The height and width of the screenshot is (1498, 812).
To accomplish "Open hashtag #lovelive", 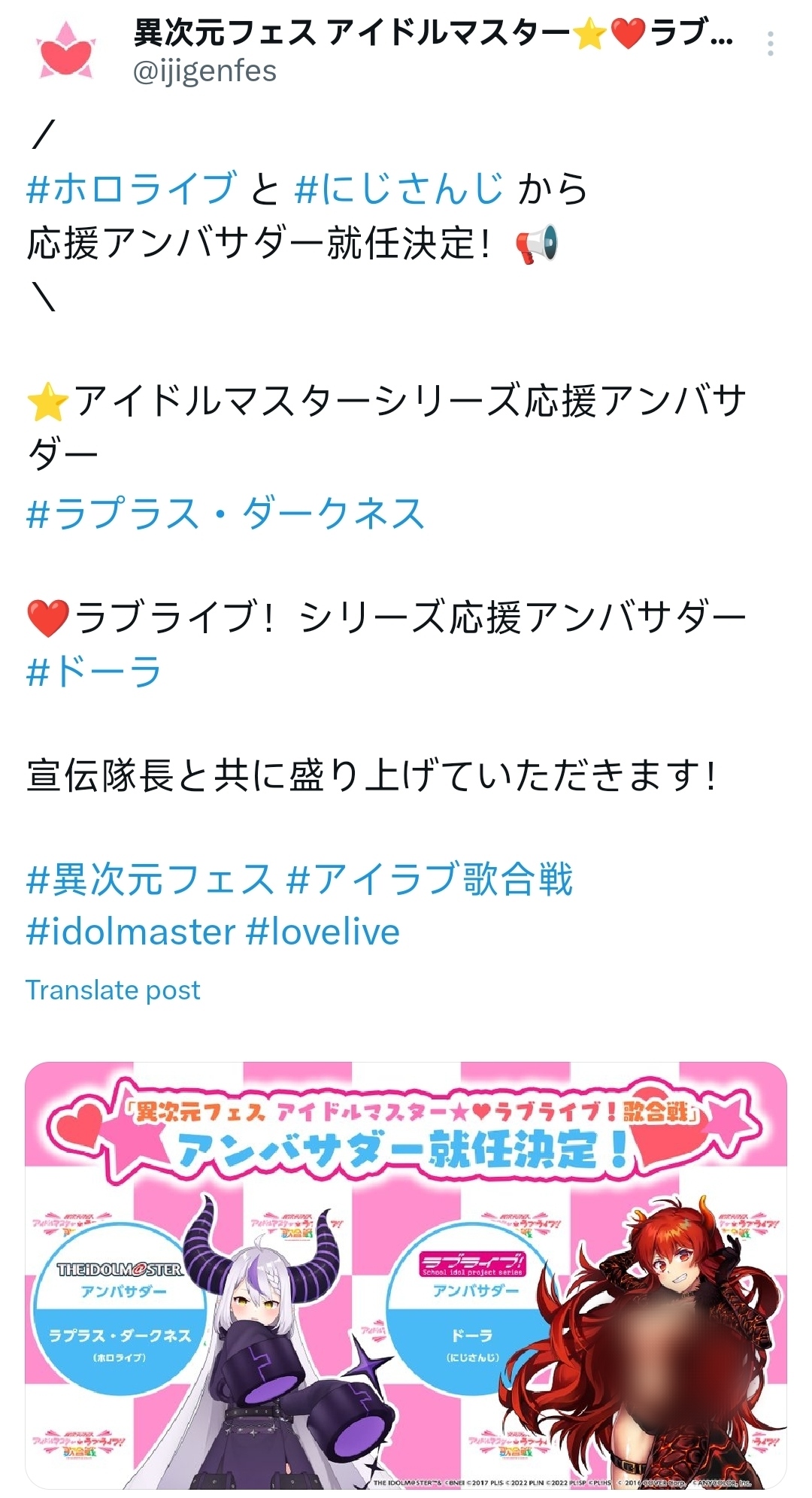I will [x=323, y=932].
